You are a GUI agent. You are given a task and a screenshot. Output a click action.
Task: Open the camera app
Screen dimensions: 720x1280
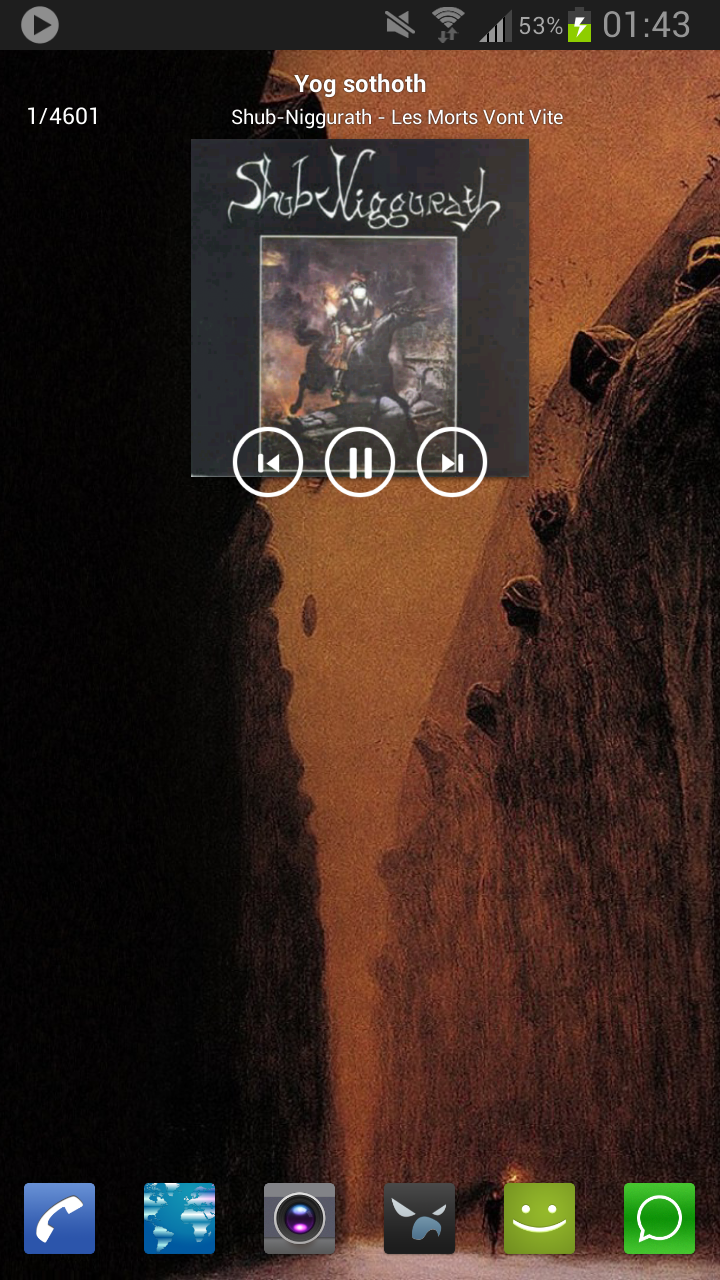[x=300, y=1218]
